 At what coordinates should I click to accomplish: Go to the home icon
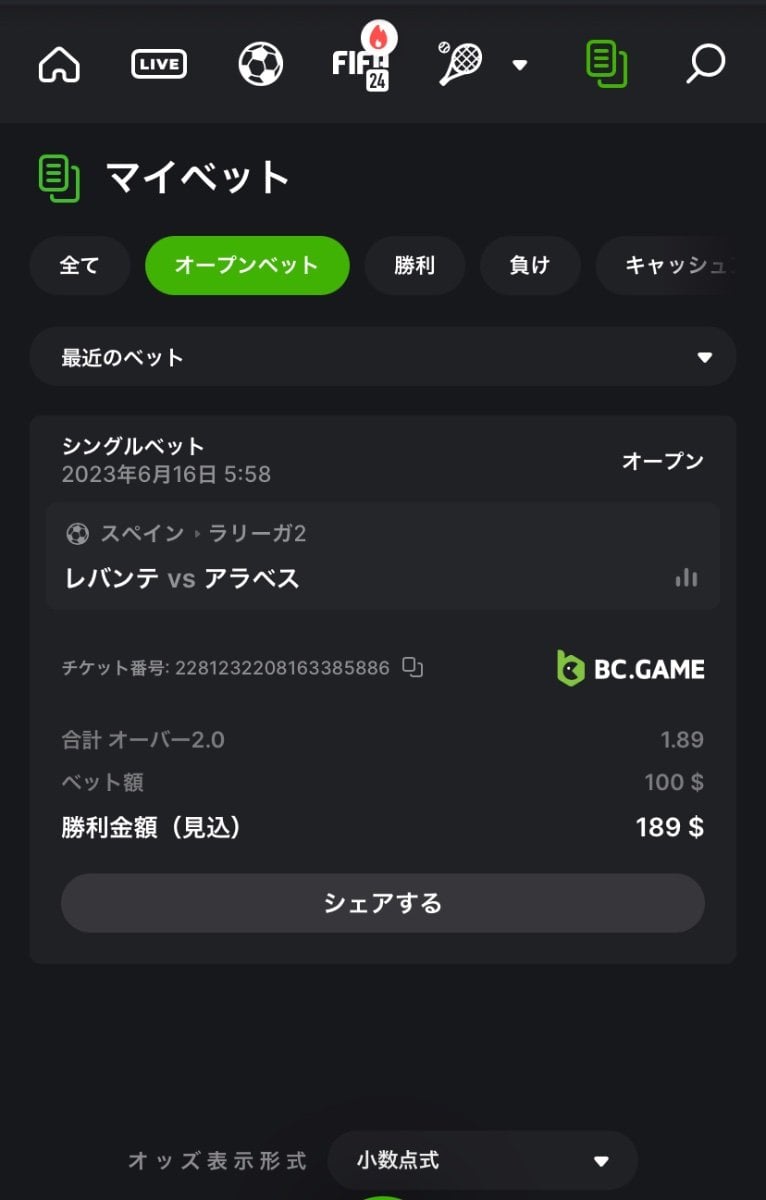59,65
